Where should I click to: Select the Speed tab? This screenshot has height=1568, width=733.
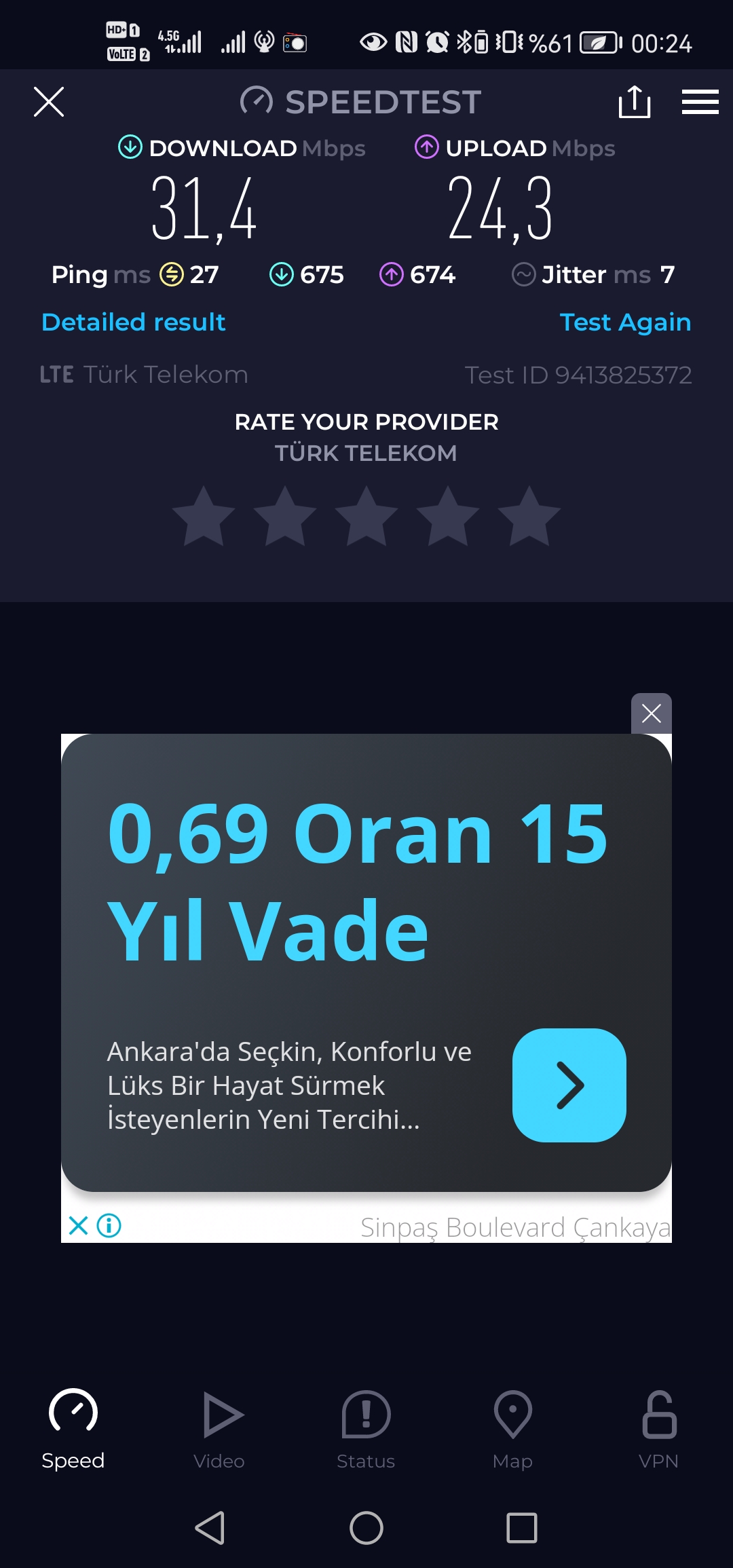point(73,1430)
